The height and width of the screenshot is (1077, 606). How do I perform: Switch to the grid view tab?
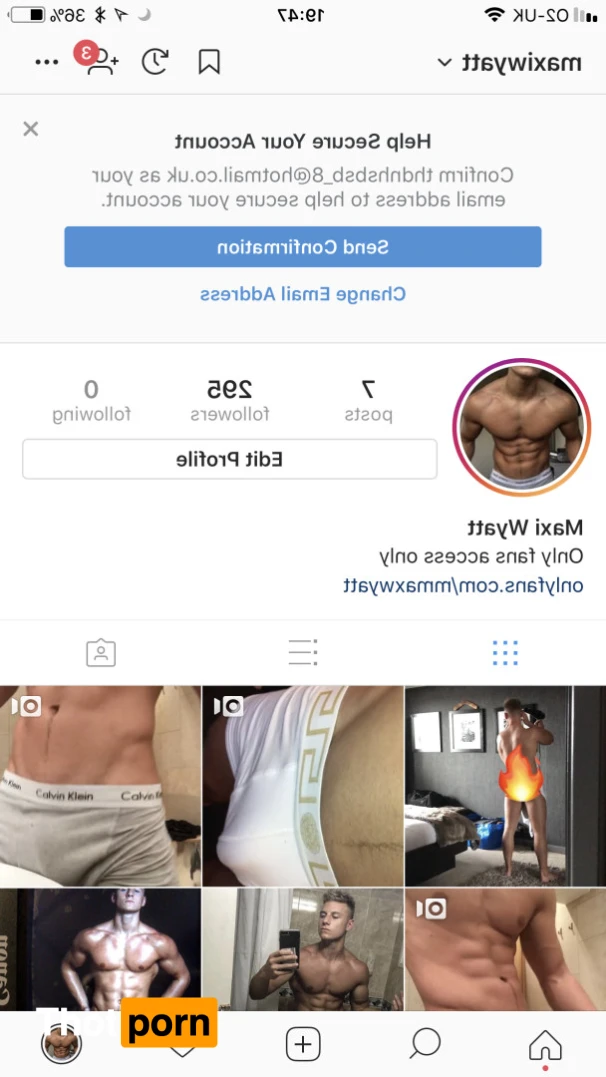(x=505, y=653)
